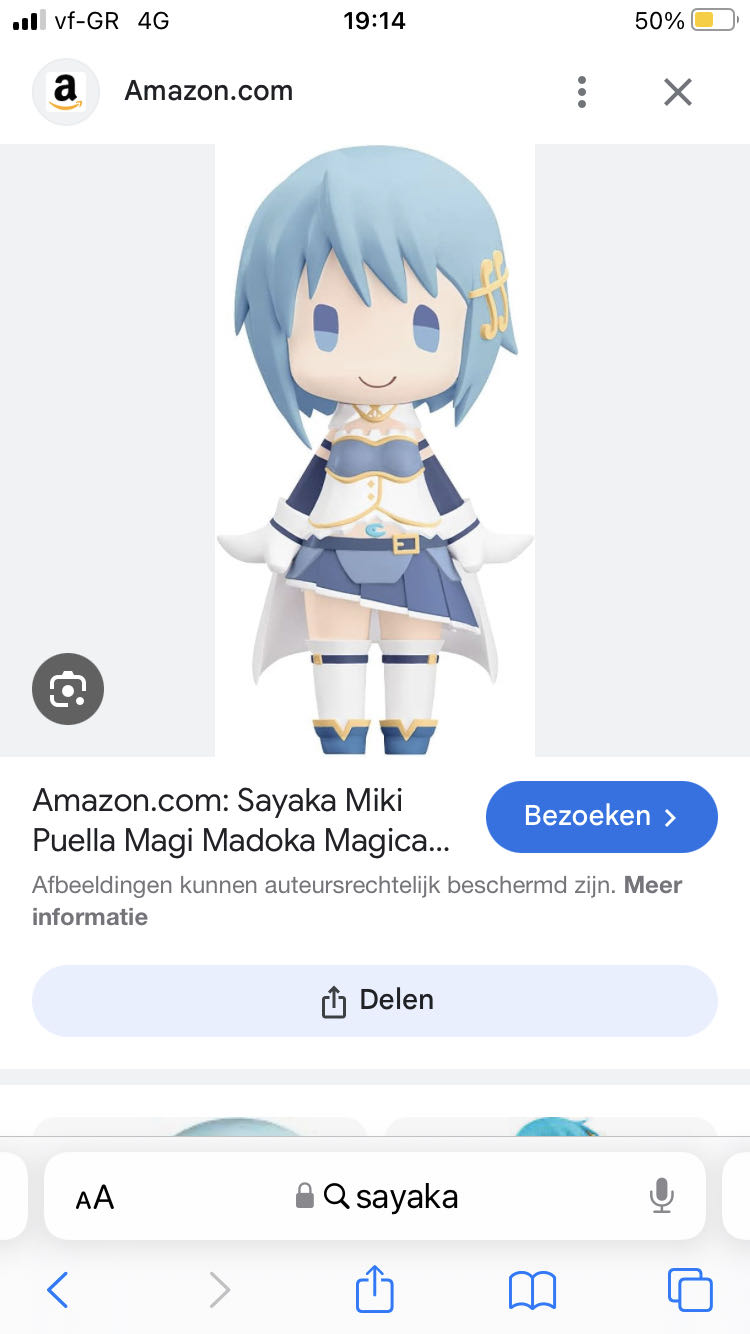The image size is (750, 1334).
Task: Tap the chevron on the Bezoeken button
Action: (x=670, y=817)
